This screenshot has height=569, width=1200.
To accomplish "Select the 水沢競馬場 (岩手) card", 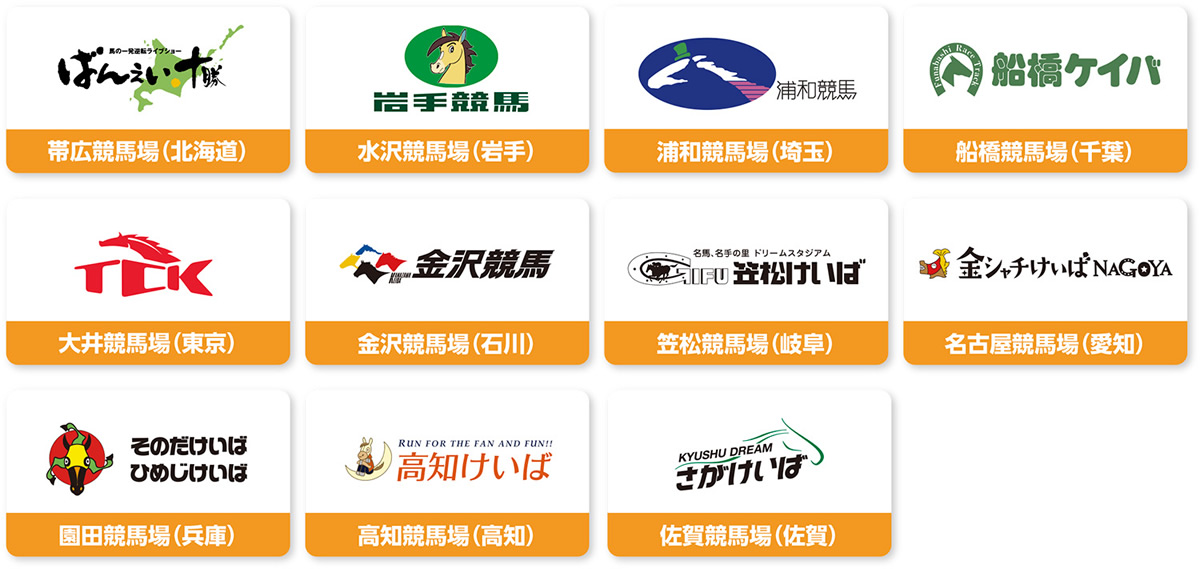I will coord(446,89).
